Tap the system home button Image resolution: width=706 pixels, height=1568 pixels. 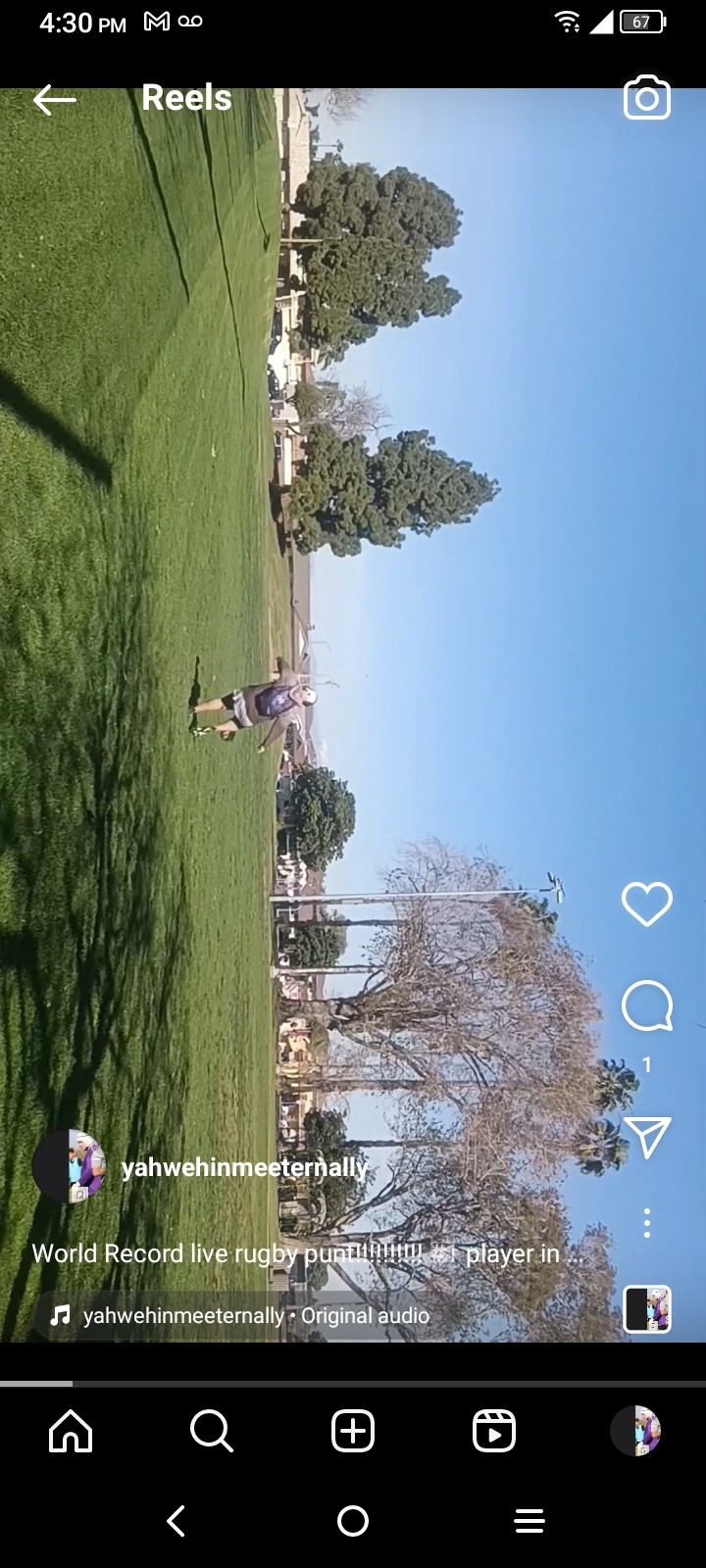[353, 1521]
